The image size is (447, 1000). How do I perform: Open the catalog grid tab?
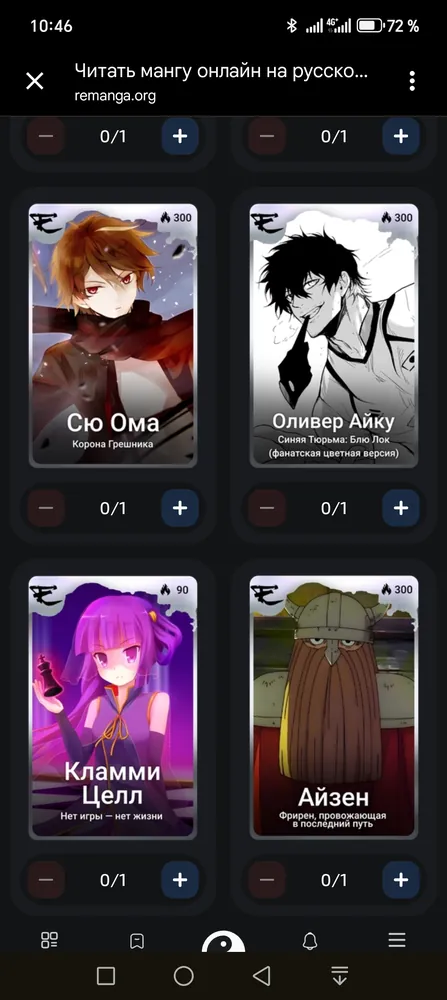pos(49,940)
